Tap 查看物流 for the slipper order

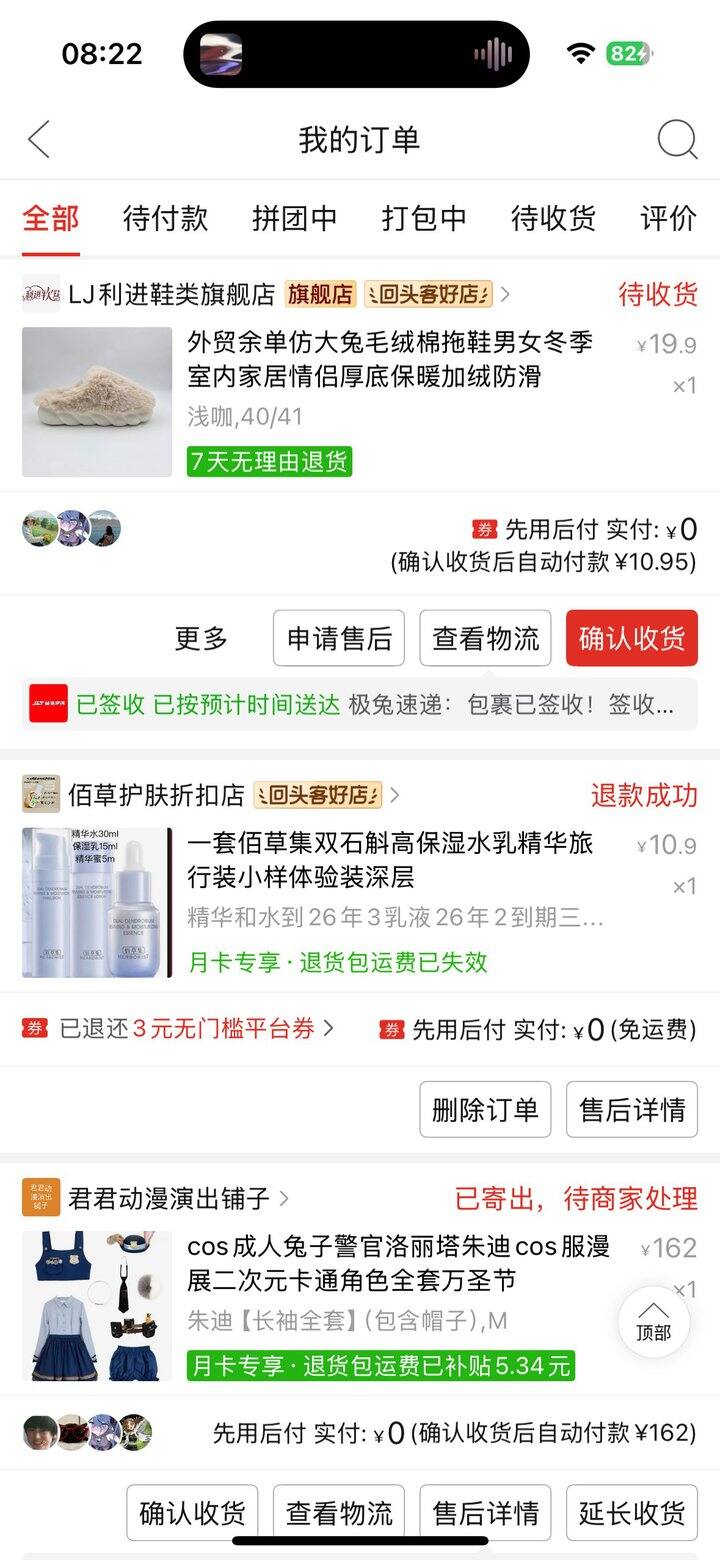point(485,638)
